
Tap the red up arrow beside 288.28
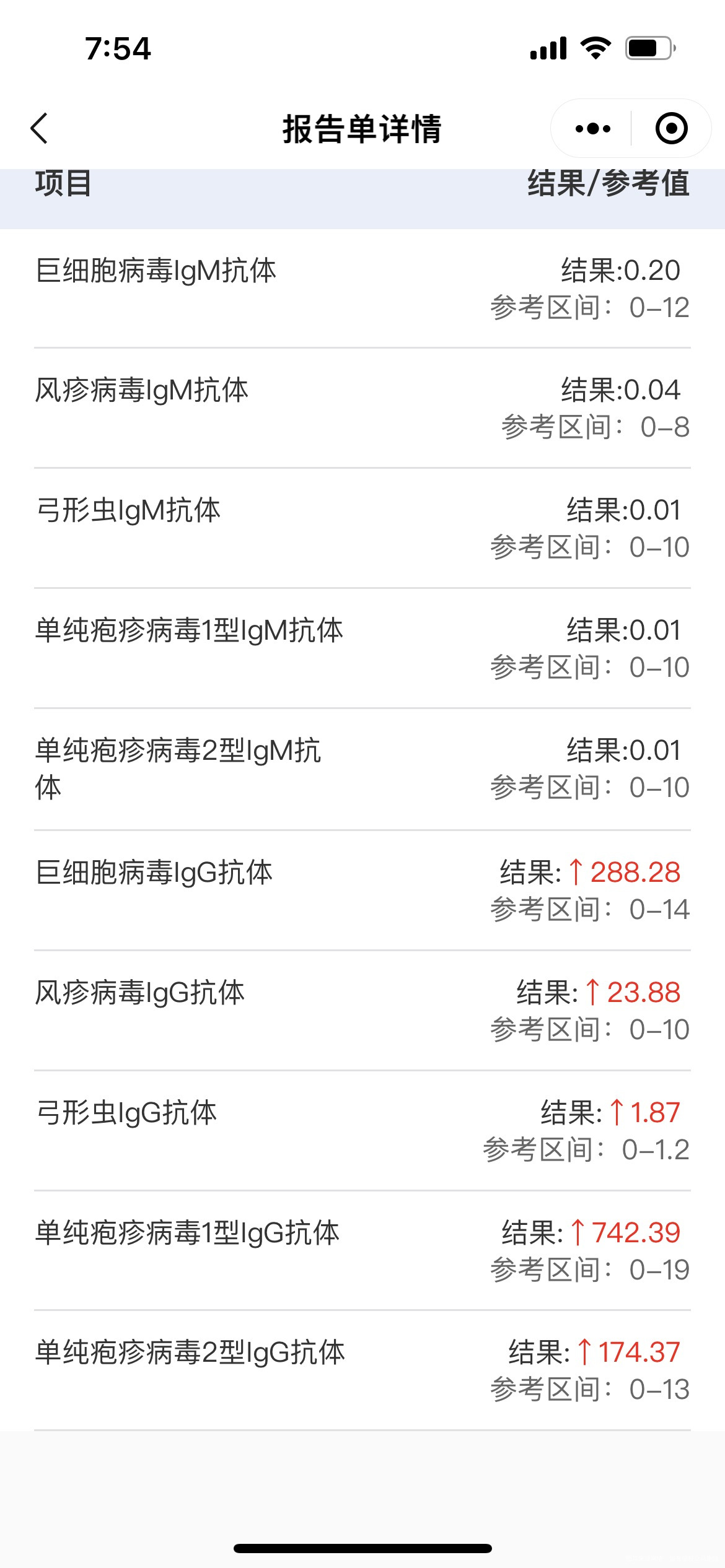[577, 874]
